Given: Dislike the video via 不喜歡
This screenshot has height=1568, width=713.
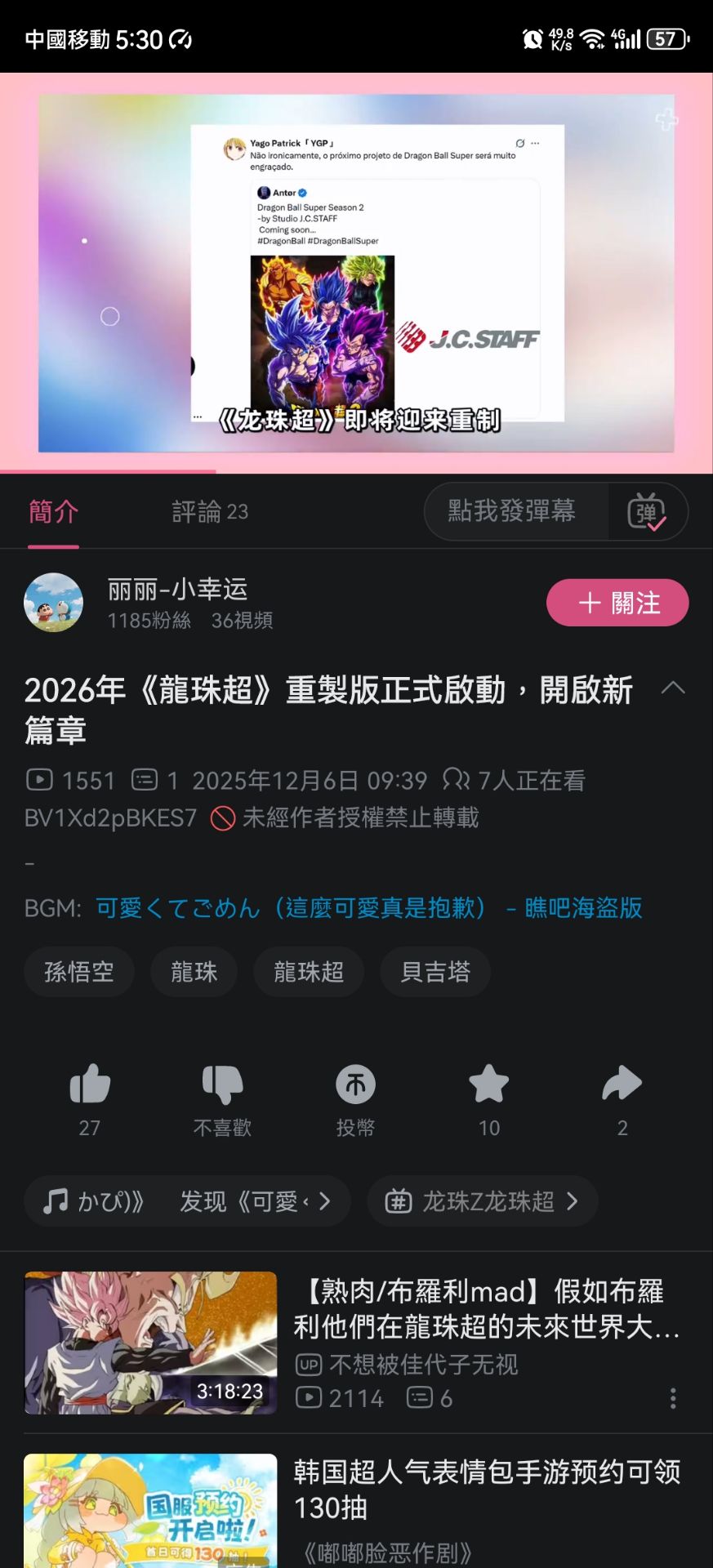Looking at the screenshot, I should (222, 1086).
